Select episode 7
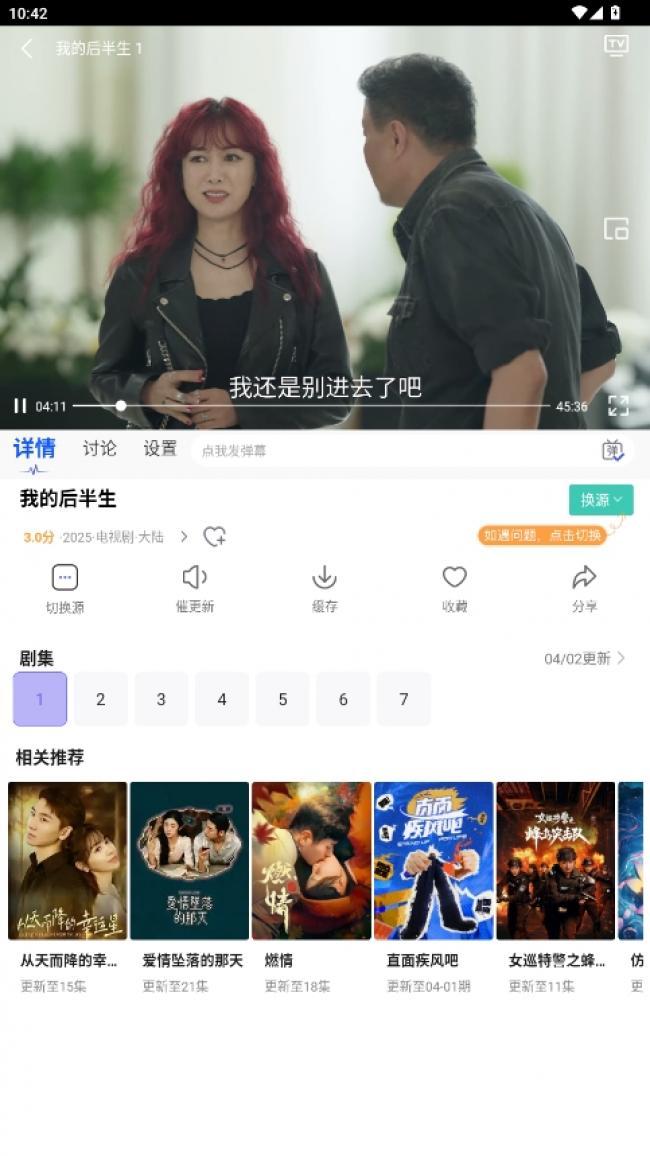 point(404,699)
